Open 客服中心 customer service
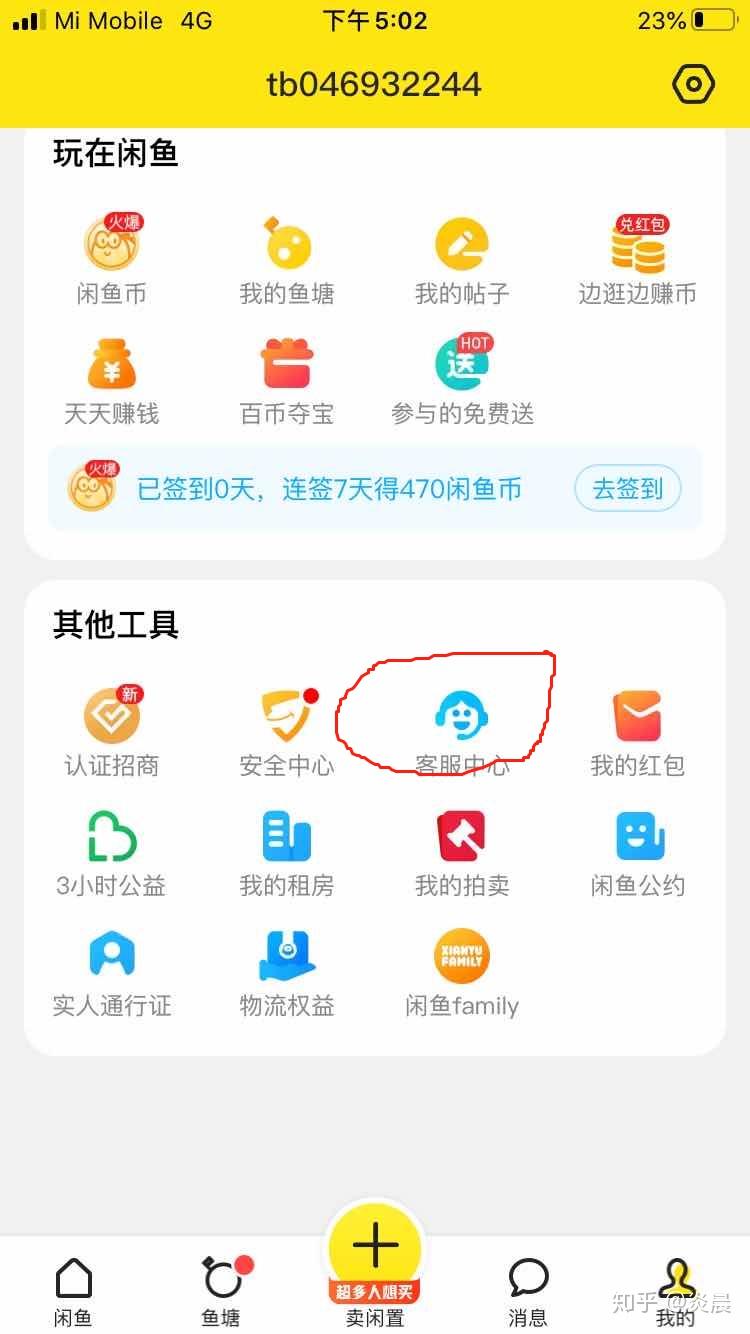 coord(462,732)
